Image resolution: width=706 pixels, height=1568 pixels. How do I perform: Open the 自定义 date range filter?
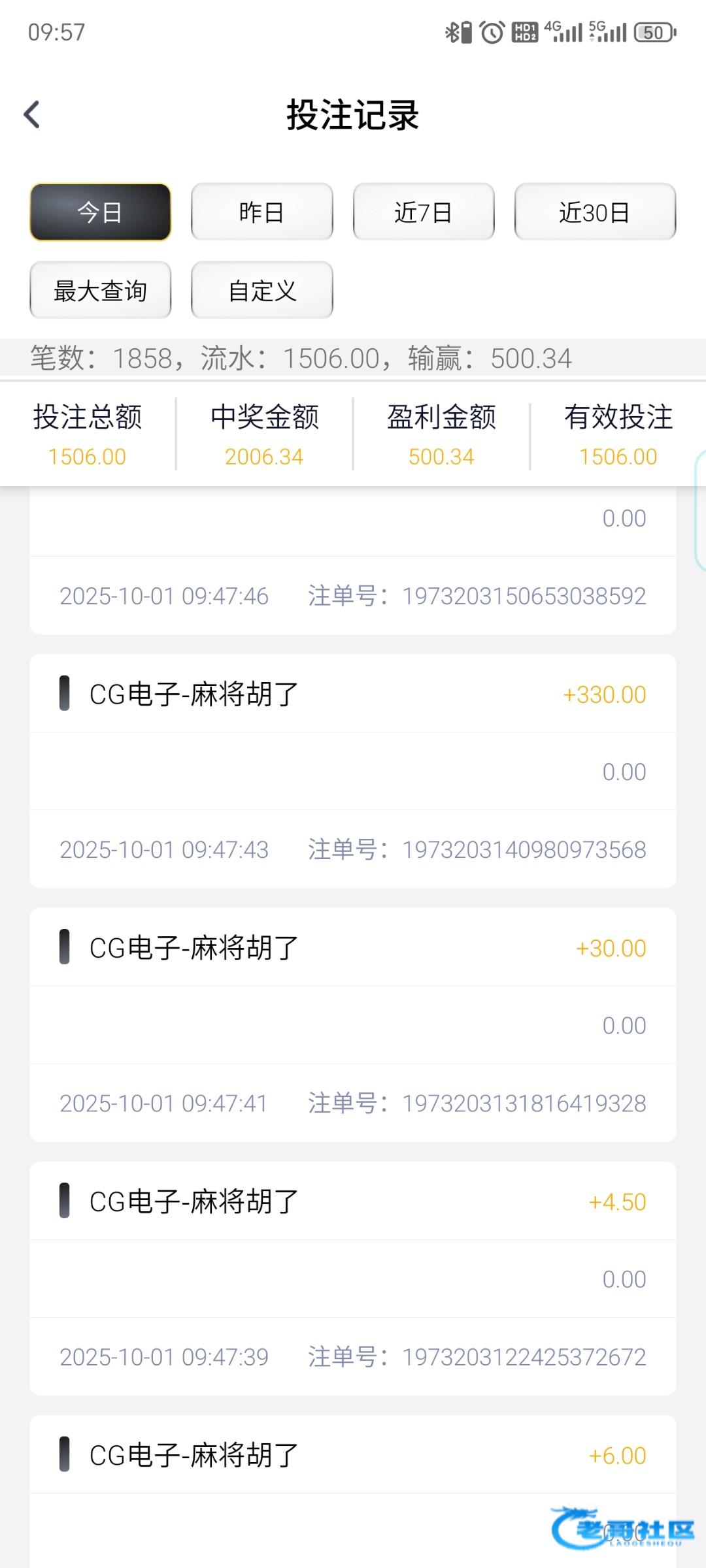[261, 291]
